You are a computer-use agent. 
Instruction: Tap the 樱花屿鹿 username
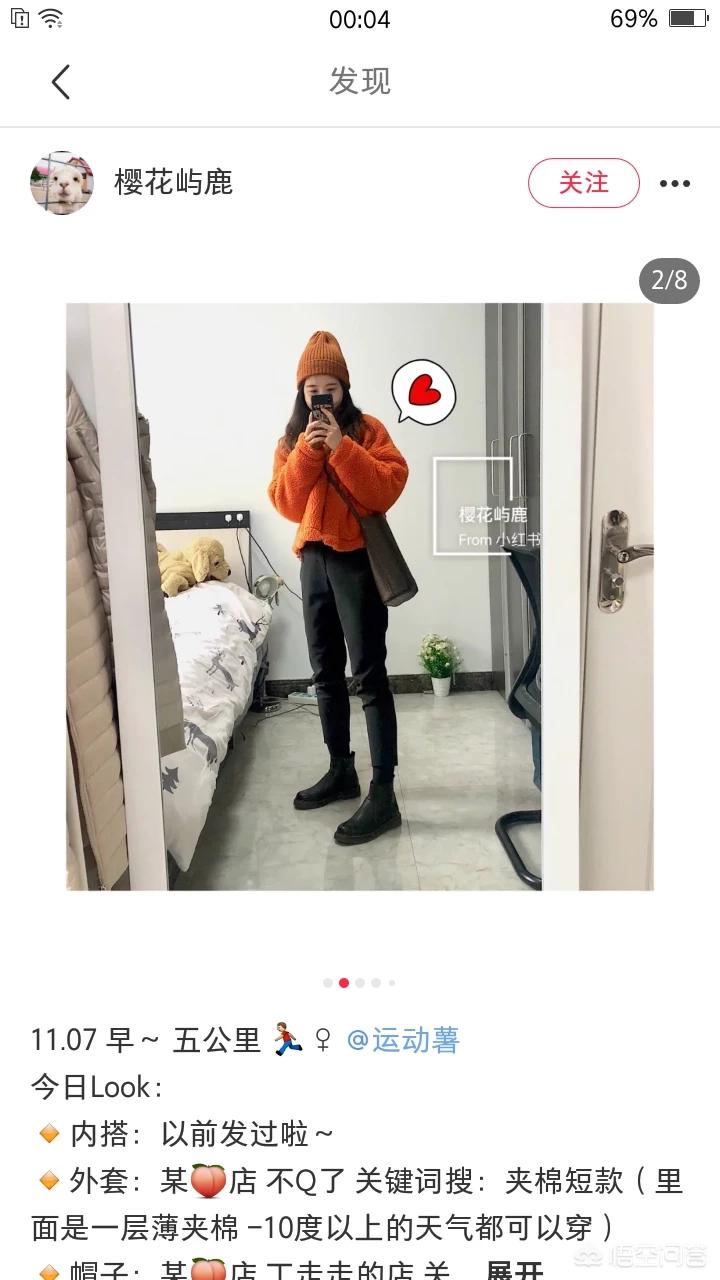[x=174, y=183]
